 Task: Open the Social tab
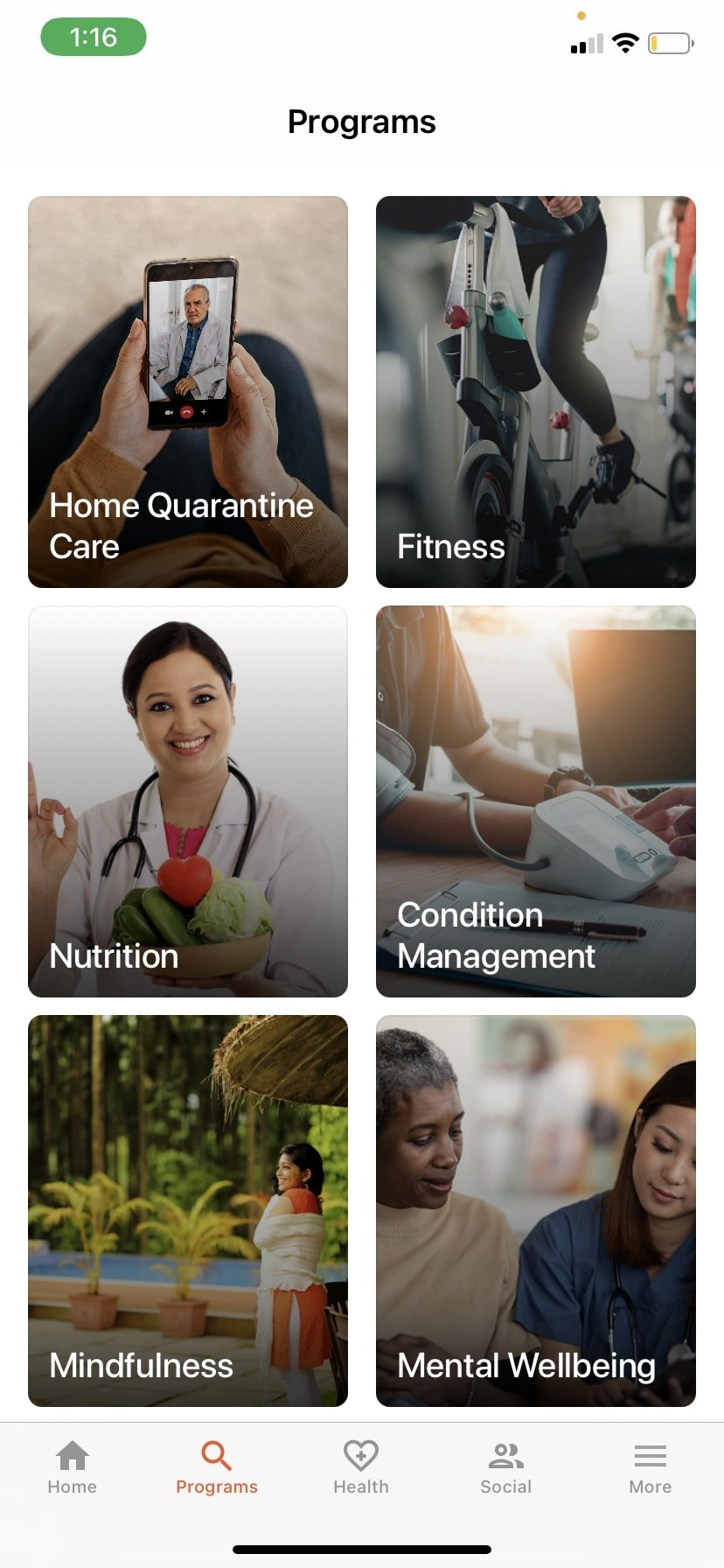click(506, 1468)
